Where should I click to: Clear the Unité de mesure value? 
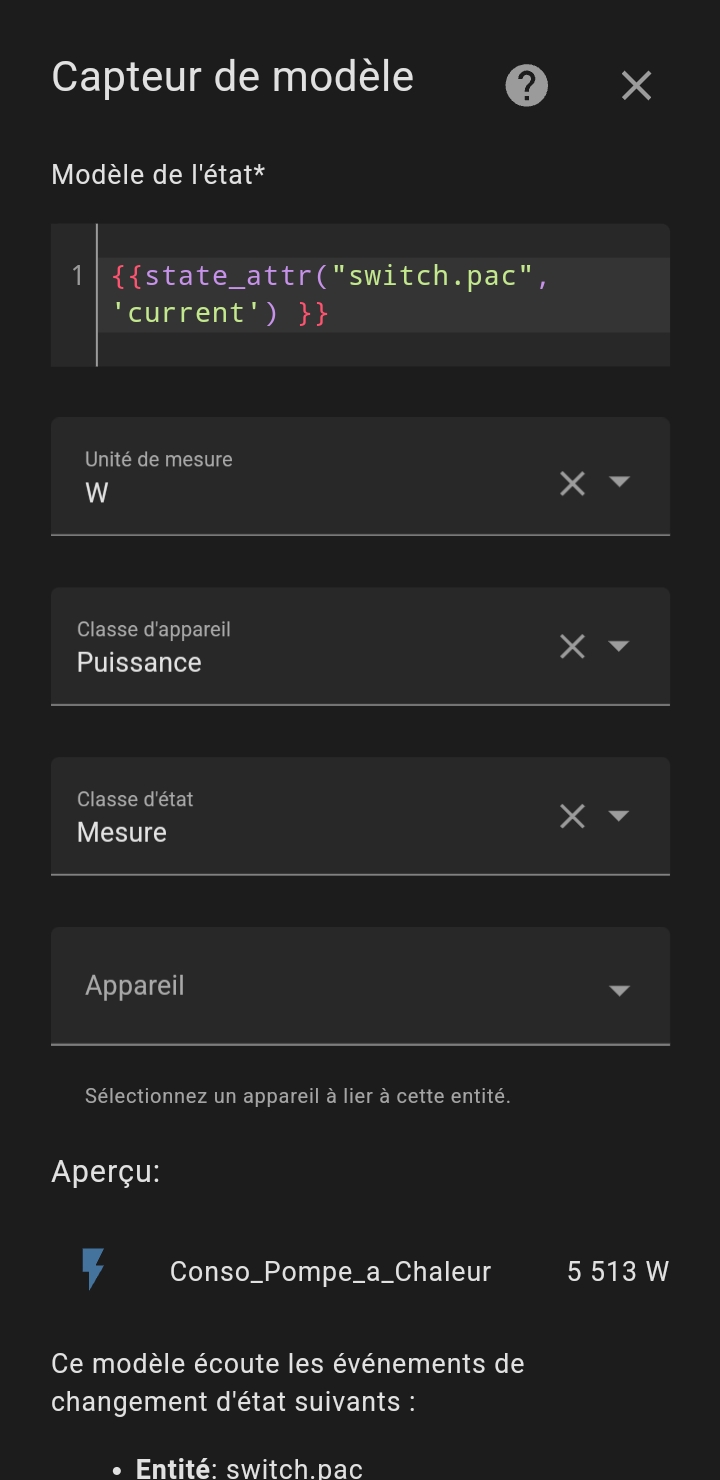coord(572,483)
